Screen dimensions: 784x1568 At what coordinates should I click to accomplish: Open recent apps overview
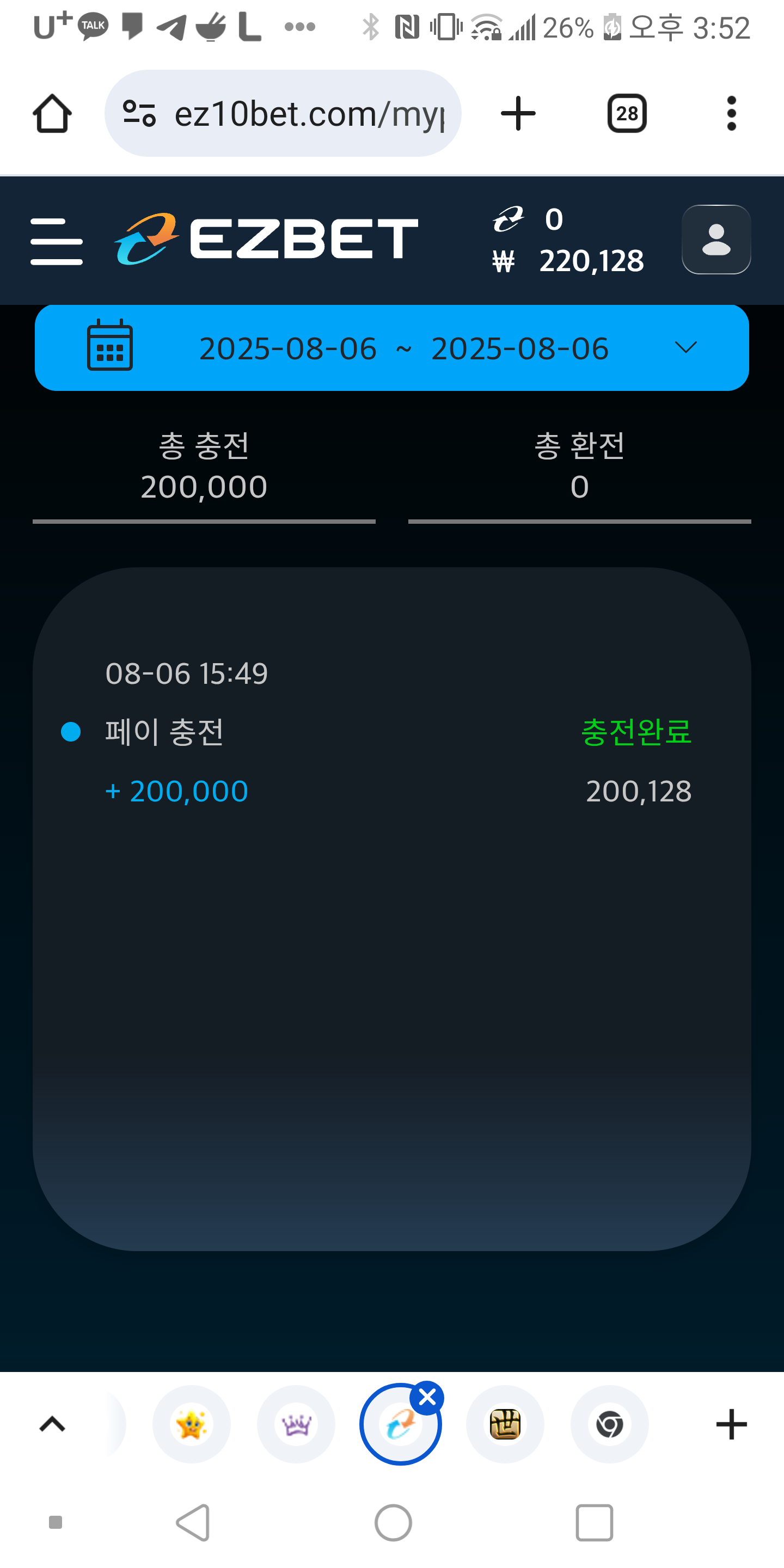pyautogui.click(x=594, y=1523)
